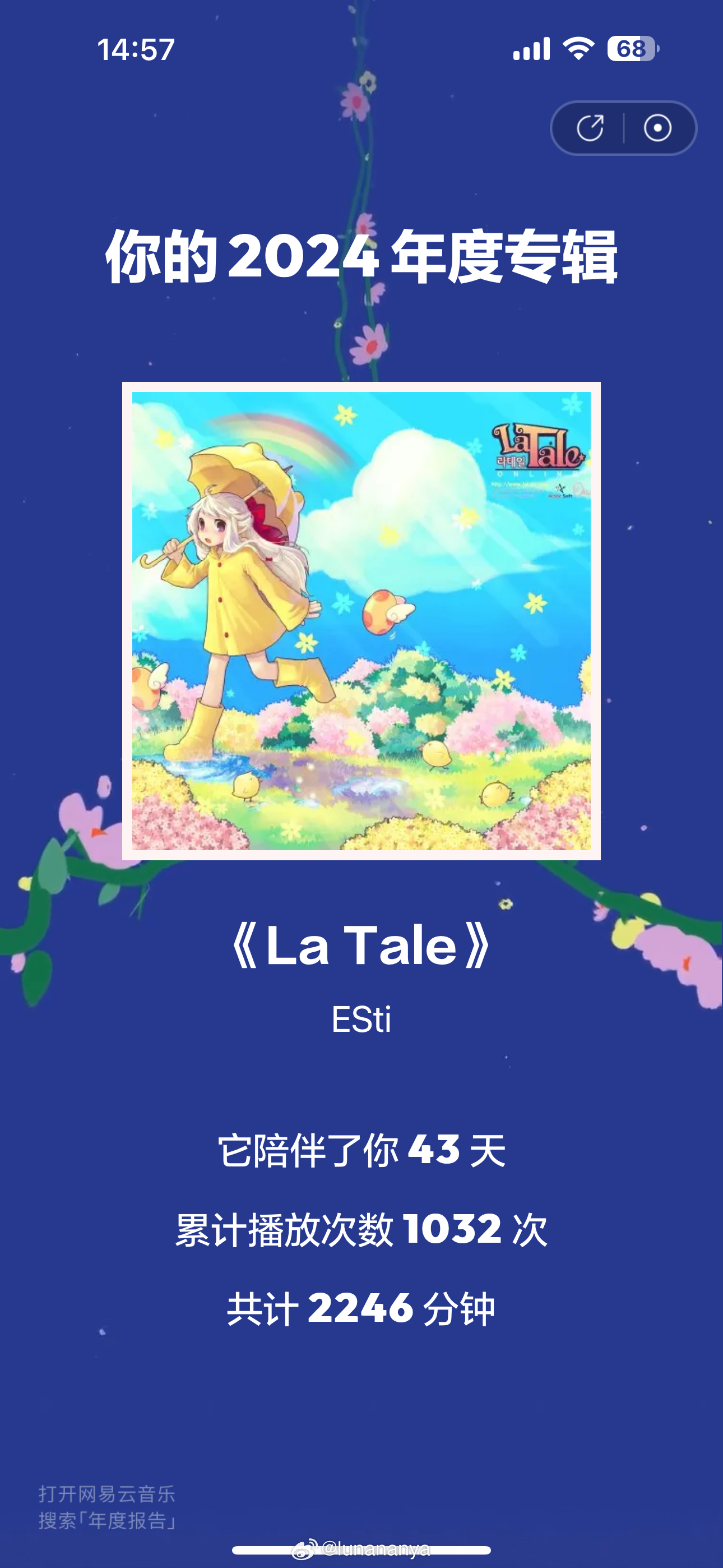Tap the share arrow icon in top capsule
This screenshot has height=1568, width=723.
pyautogui.click(x=590, y=128)
